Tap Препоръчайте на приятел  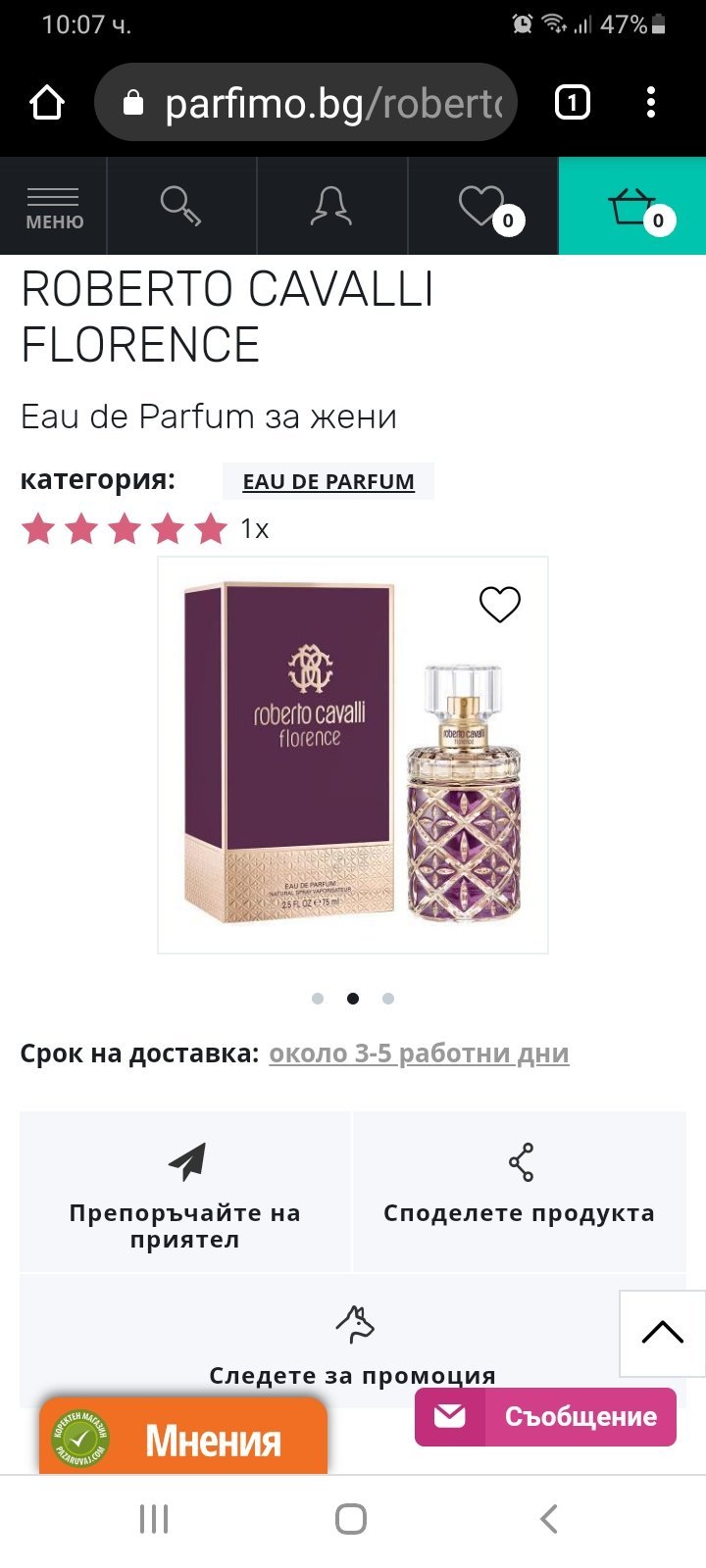point(184,1193)
